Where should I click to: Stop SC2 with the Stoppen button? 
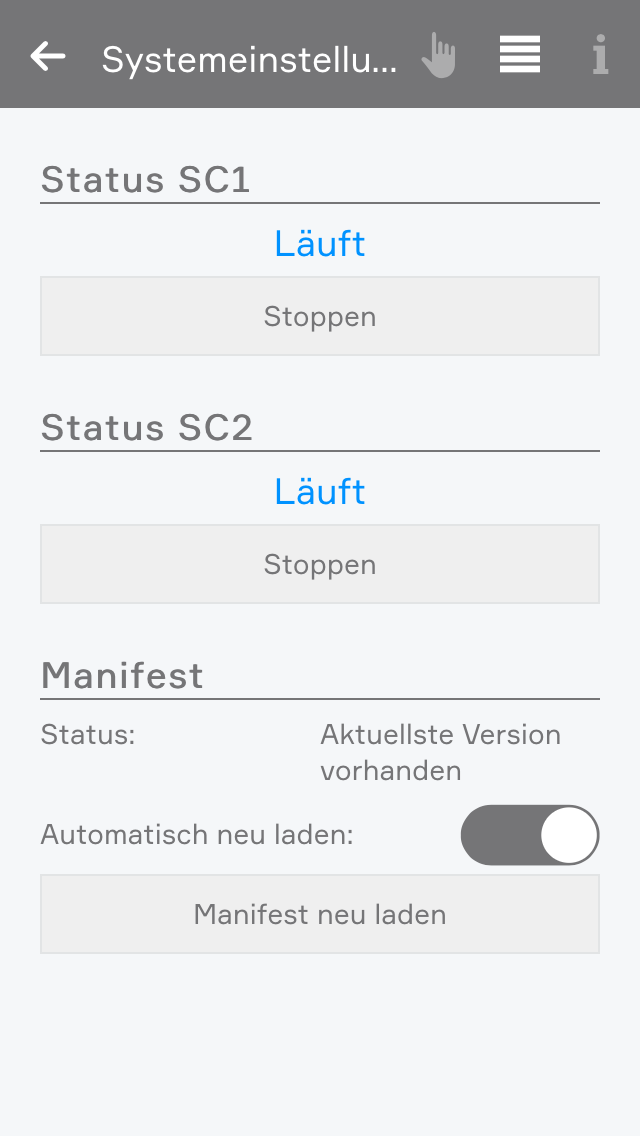(320, 564)
